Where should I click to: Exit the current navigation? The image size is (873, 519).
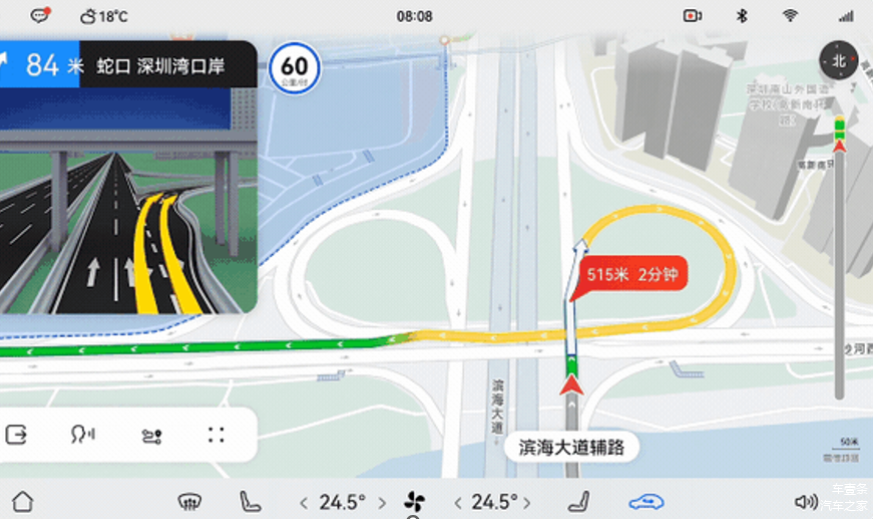(x=17, y=435)
